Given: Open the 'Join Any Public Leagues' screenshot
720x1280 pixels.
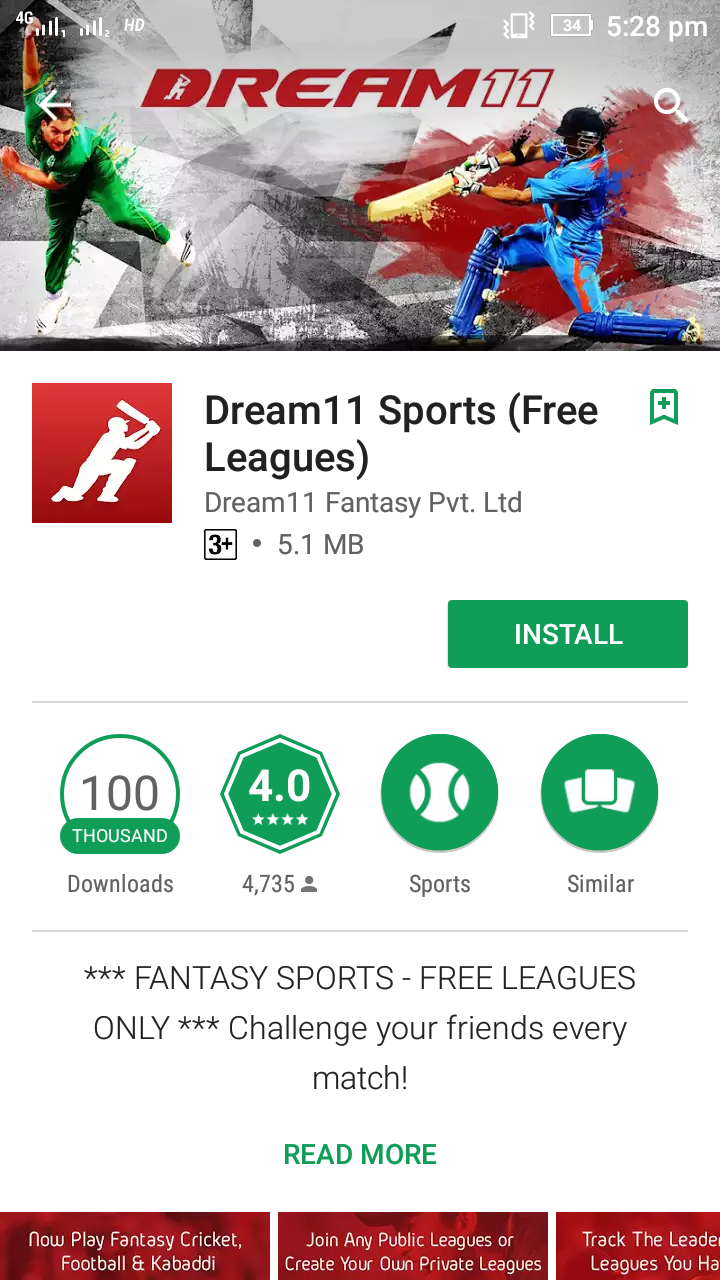Looking at the screenshot, I should click(x=412, y=1248).
